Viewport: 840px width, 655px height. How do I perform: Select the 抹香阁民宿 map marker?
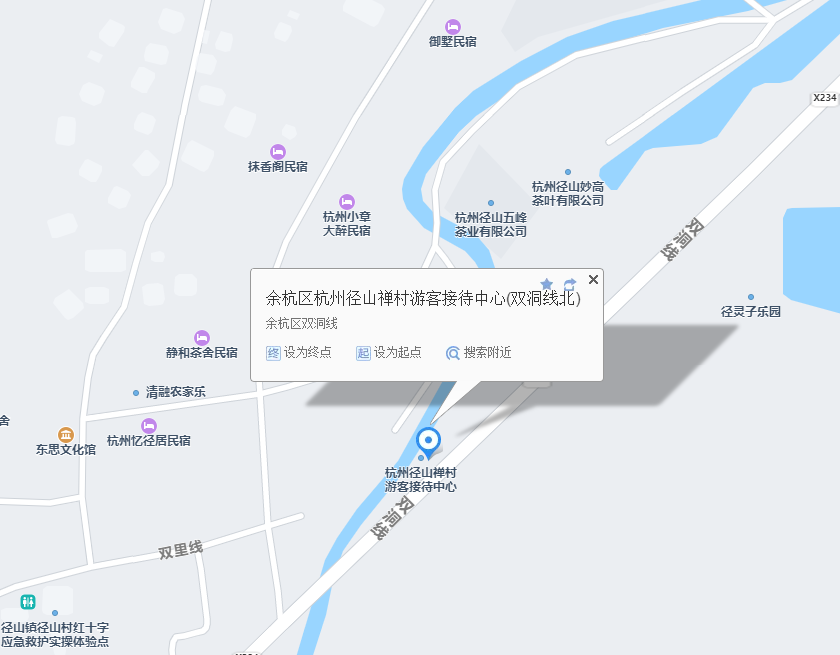[x=277, y=151]
